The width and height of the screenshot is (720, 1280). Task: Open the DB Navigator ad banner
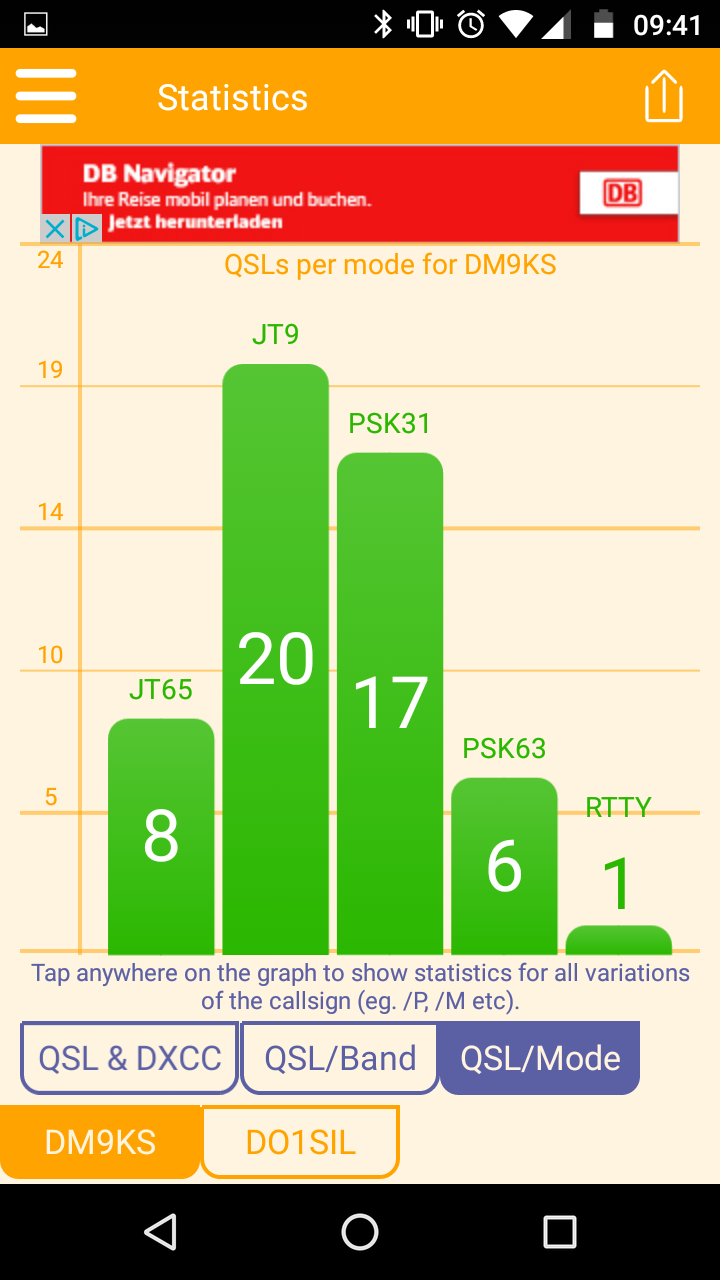click(x=360, y=193)
